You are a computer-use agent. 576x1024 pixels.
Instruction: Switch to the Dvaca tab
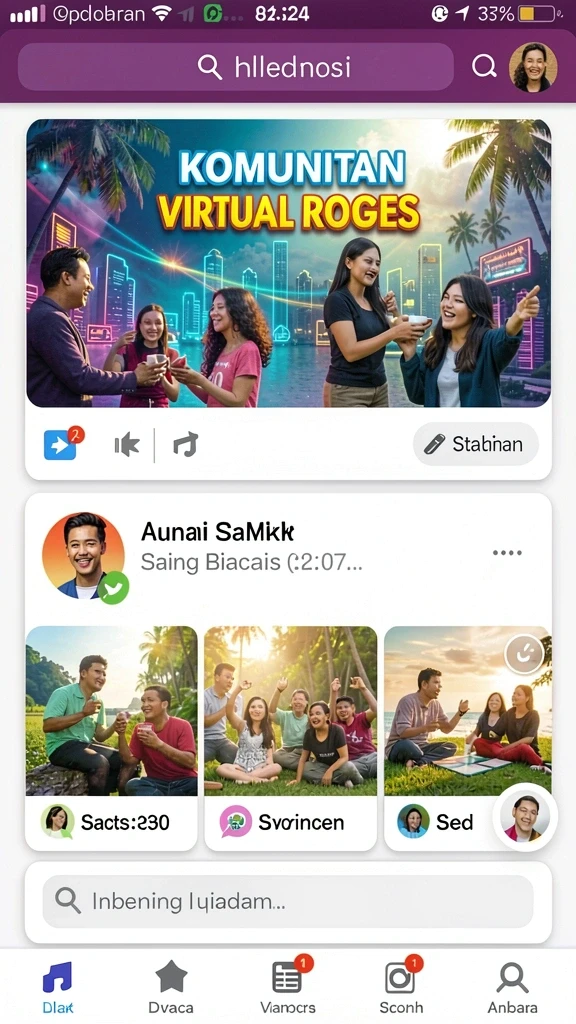coord(170,987)
